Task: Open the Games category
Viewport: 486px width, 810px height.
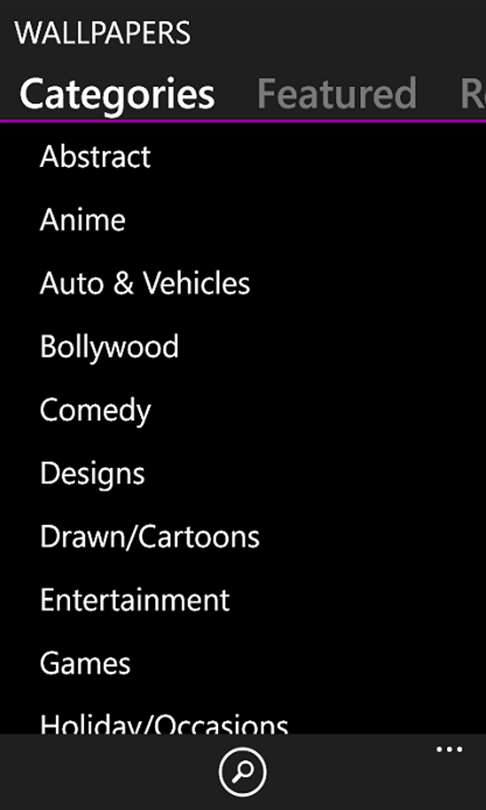Action: click(85, 663)
